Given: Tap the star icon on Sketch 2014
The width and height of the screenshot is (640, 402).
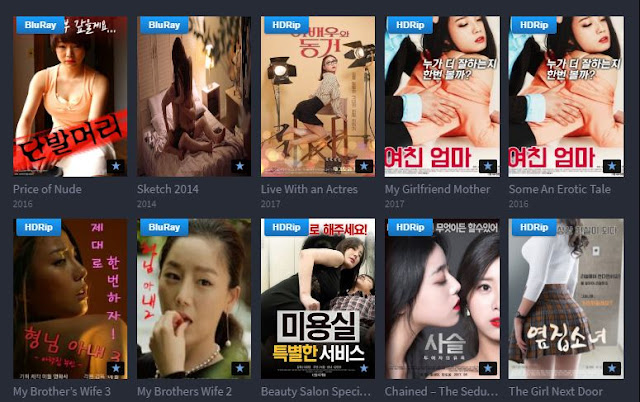Looking at the screenshot, I should tap(239, 166).
